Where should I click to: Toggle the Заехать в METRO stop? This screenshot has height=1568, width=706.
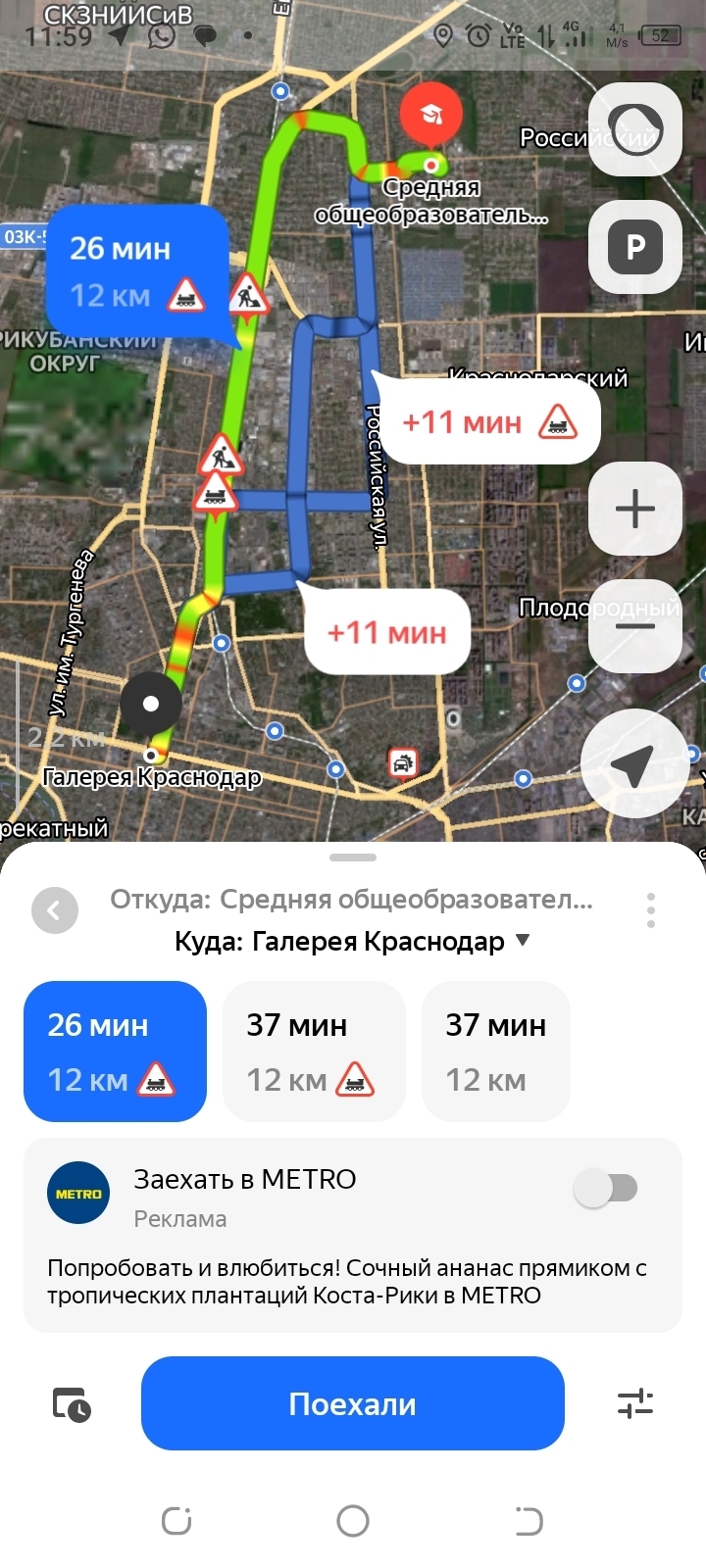[x=606, y=1188]
